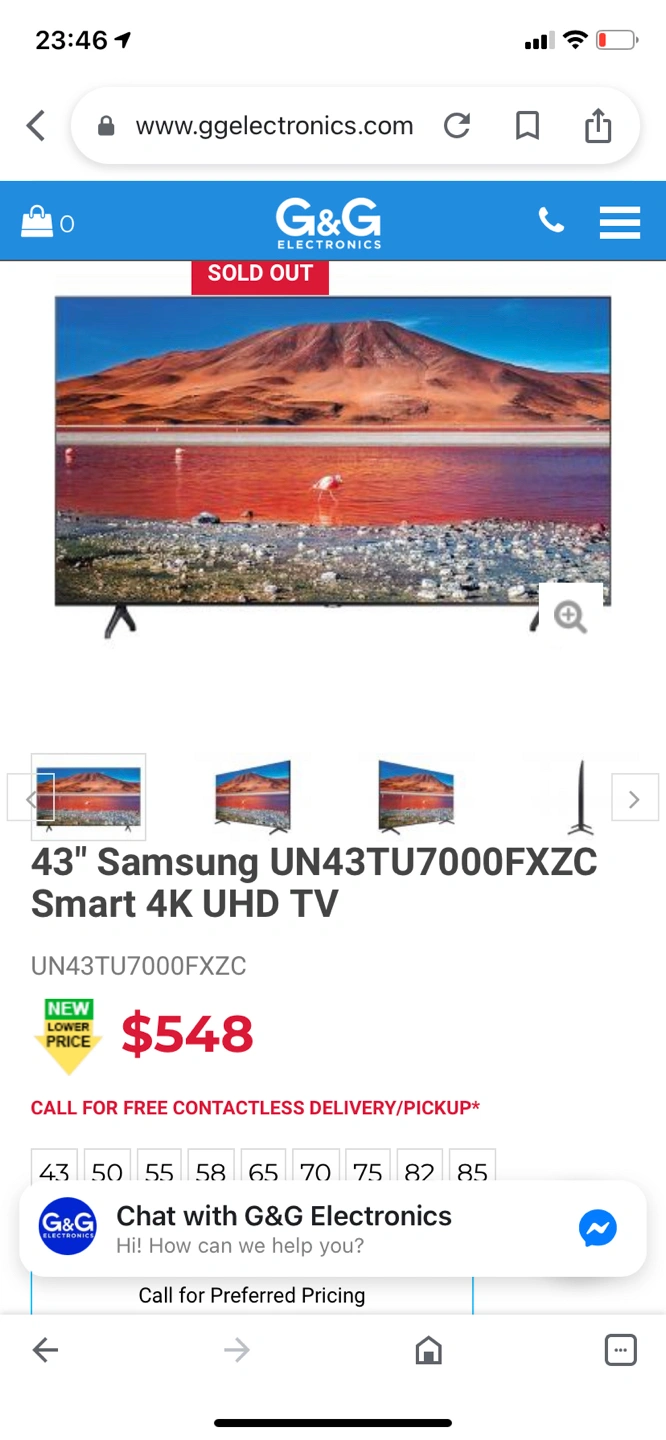Image resolution: width=666 pixels, height=1440 pixels.
Task: Go back using the browser's top arrow
Action: (36, 126)
